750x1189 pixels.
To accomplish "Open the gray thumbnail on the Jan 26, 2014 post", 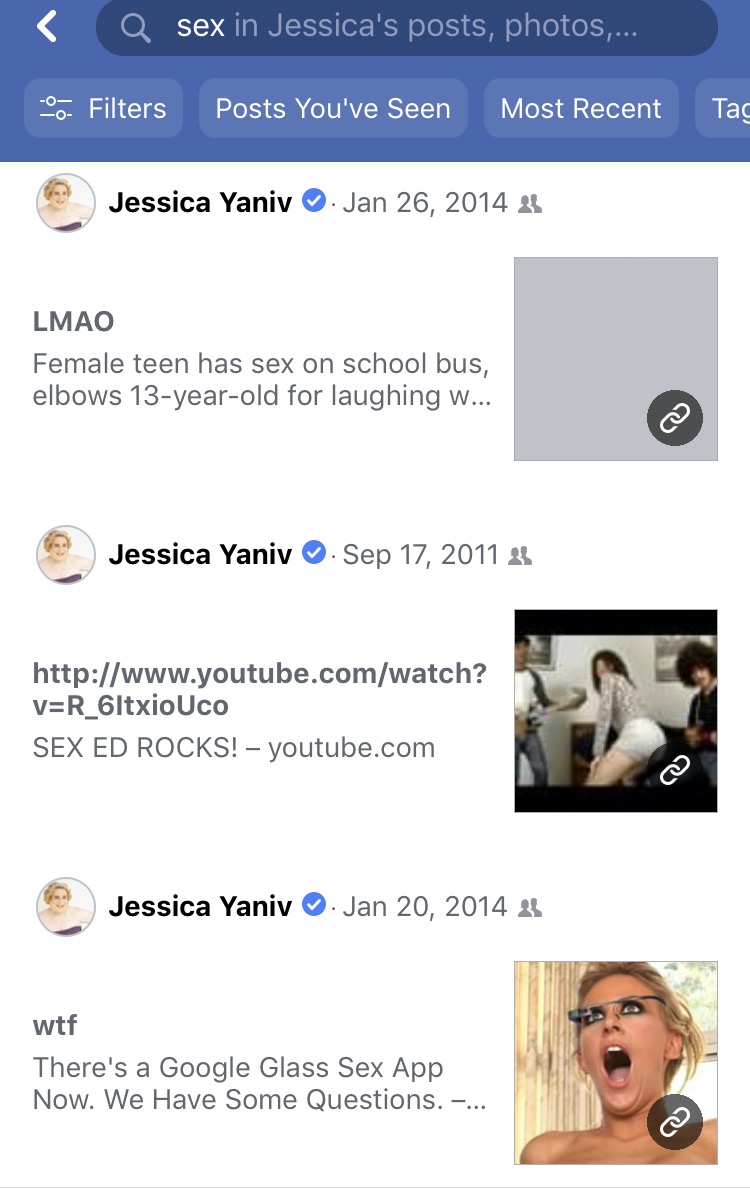I will (x=615, y=359).
